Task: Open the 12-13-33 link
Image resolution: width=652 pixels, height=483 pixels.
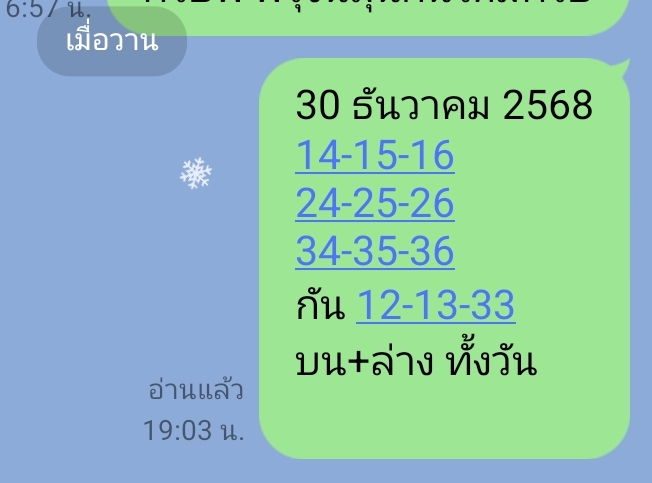Action: [x=435, y=305]
